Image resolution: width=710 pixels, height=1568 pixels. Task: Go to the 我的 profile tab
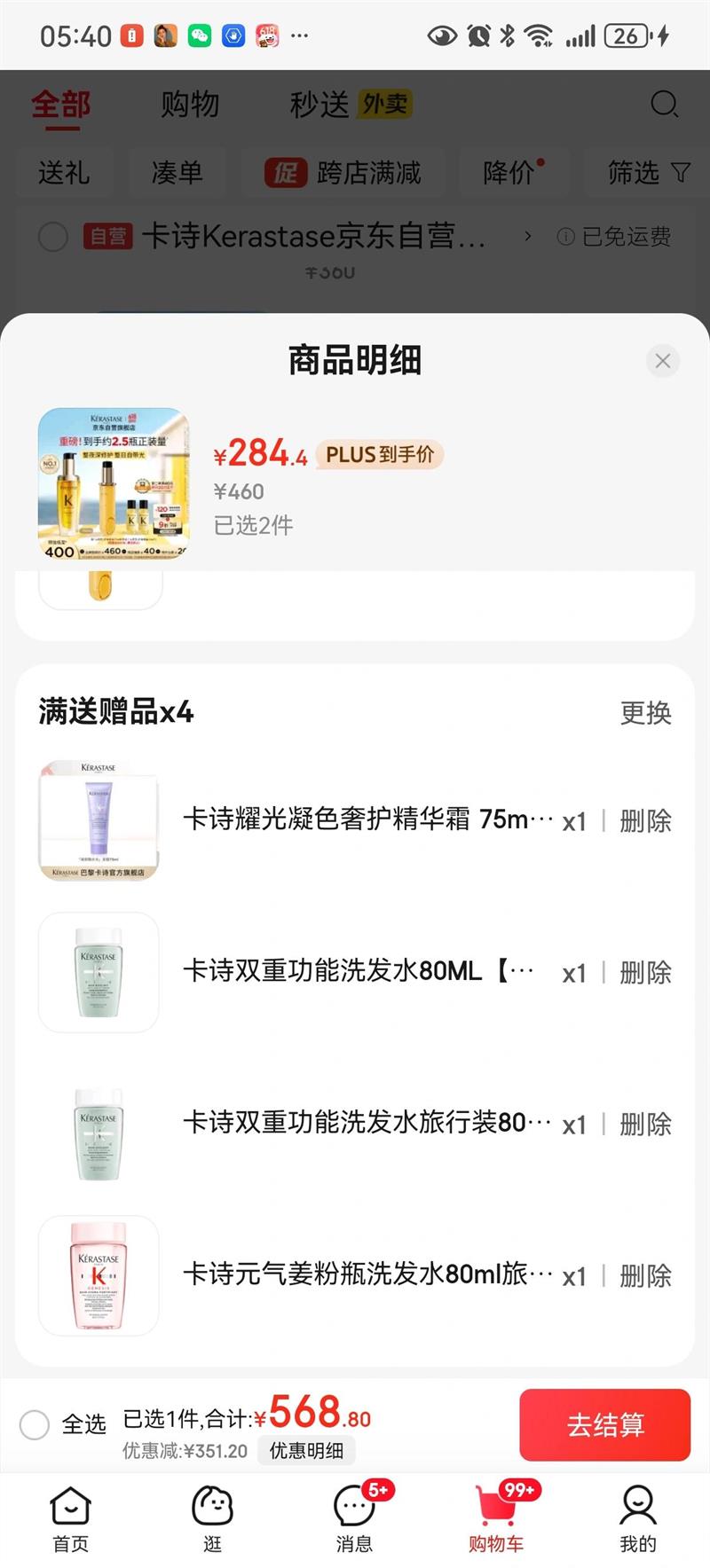tap(637, 1519)
